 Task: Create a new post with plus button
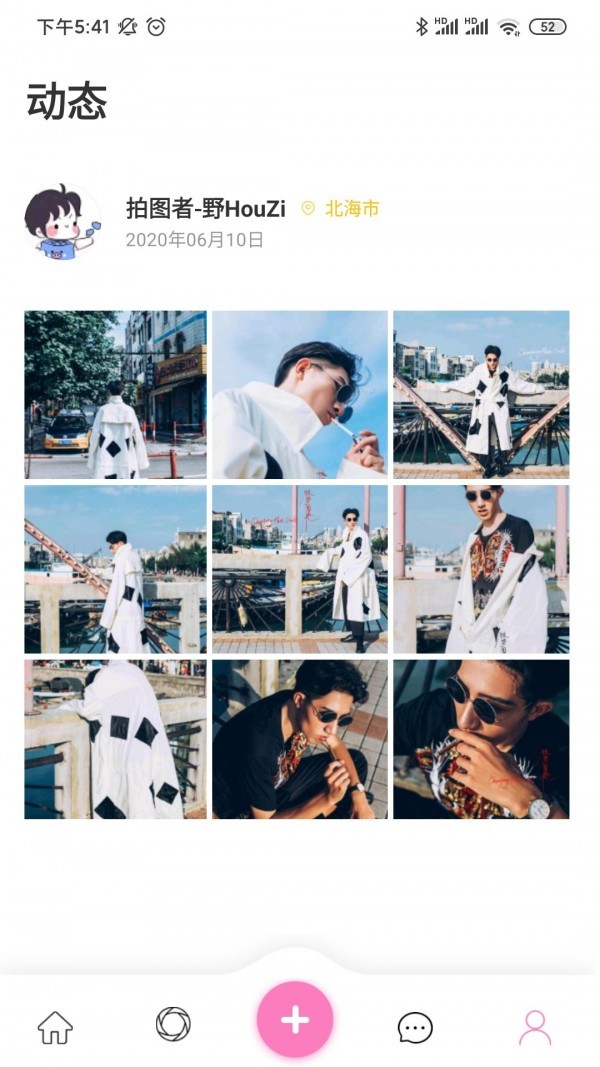tap(295, 1019)
